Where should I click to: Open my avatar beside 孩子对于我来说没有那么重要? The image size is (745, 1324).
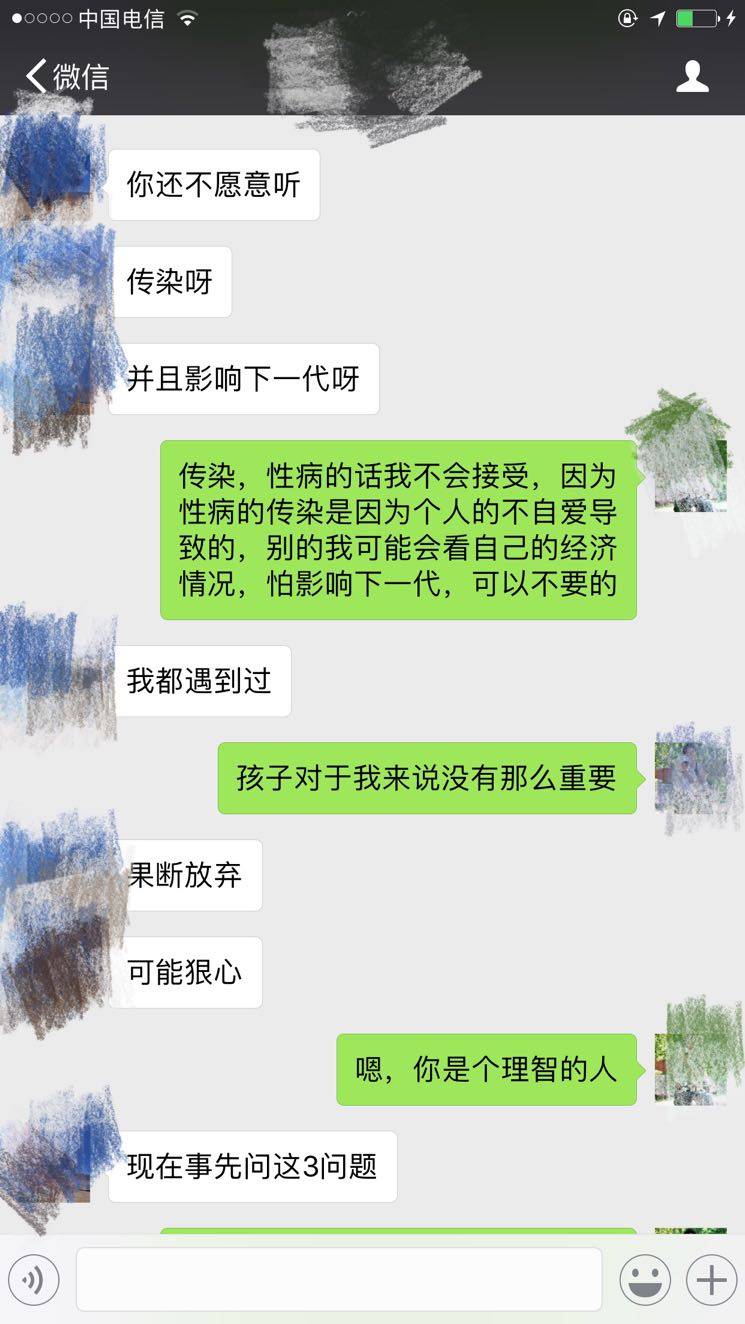point(690,777)
